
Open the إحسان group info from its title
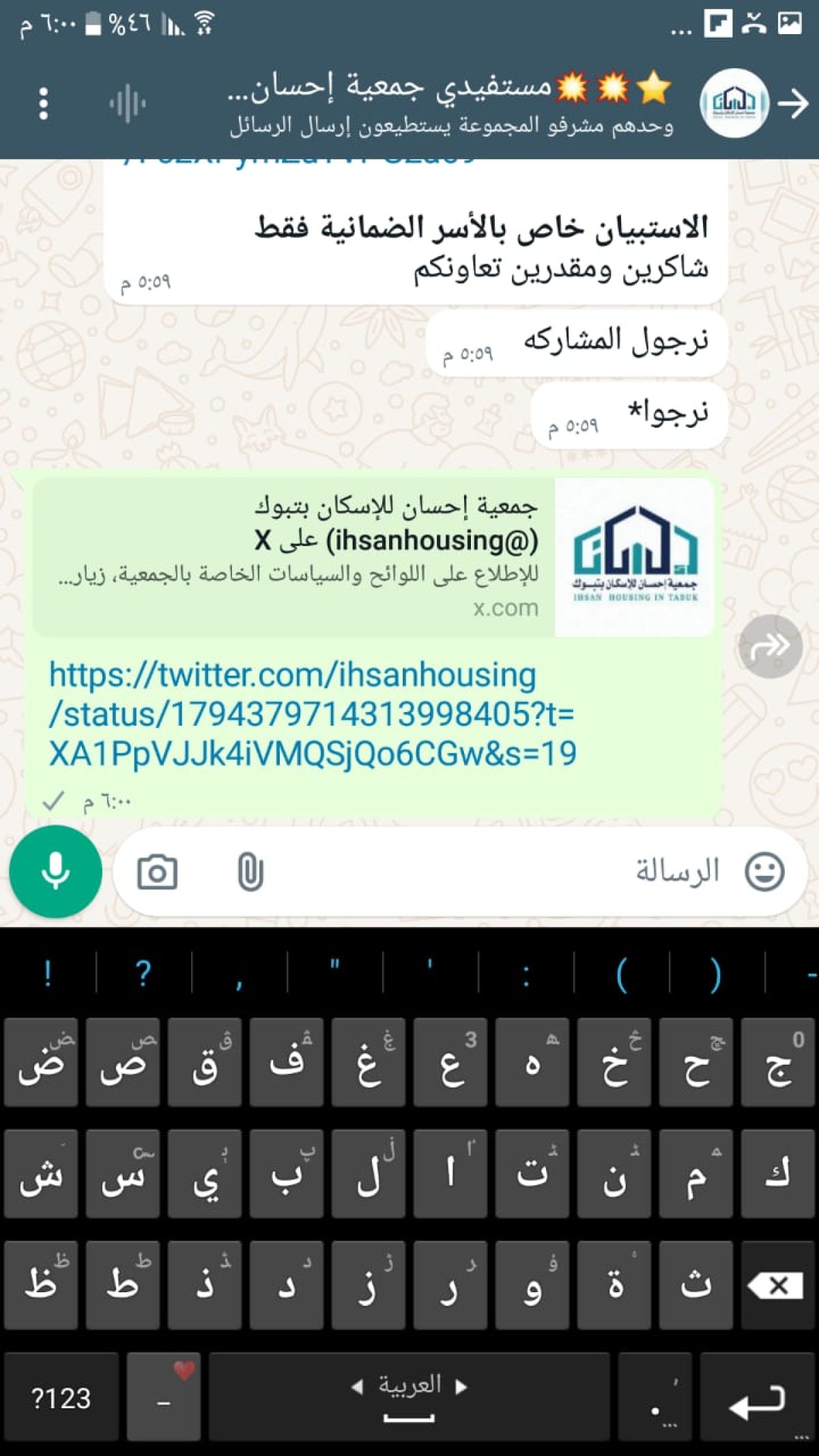(x=450, y=89)
